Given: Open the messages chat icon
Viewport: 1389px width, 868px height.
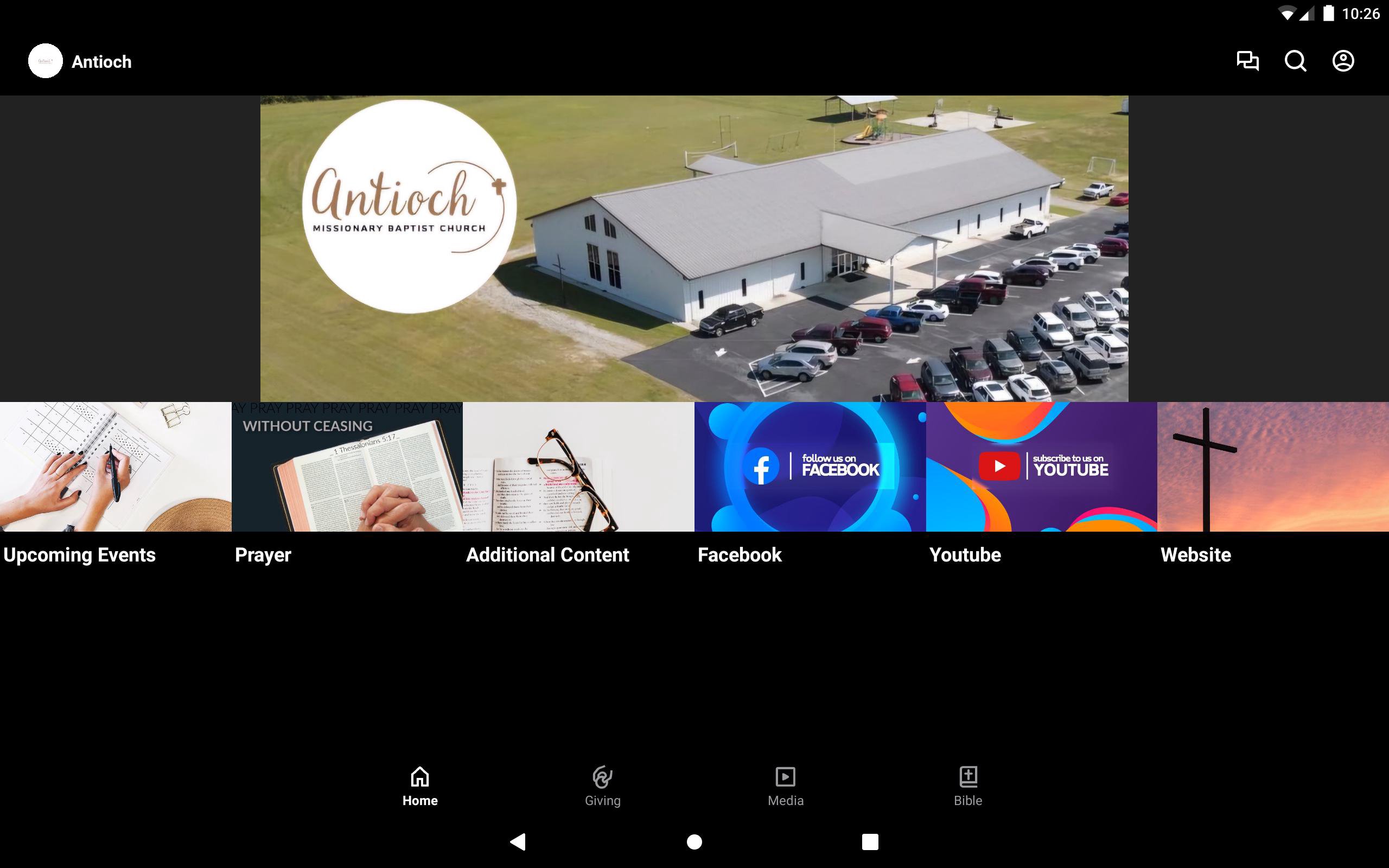Looking at the screenshot, I should pos(1247,61).
